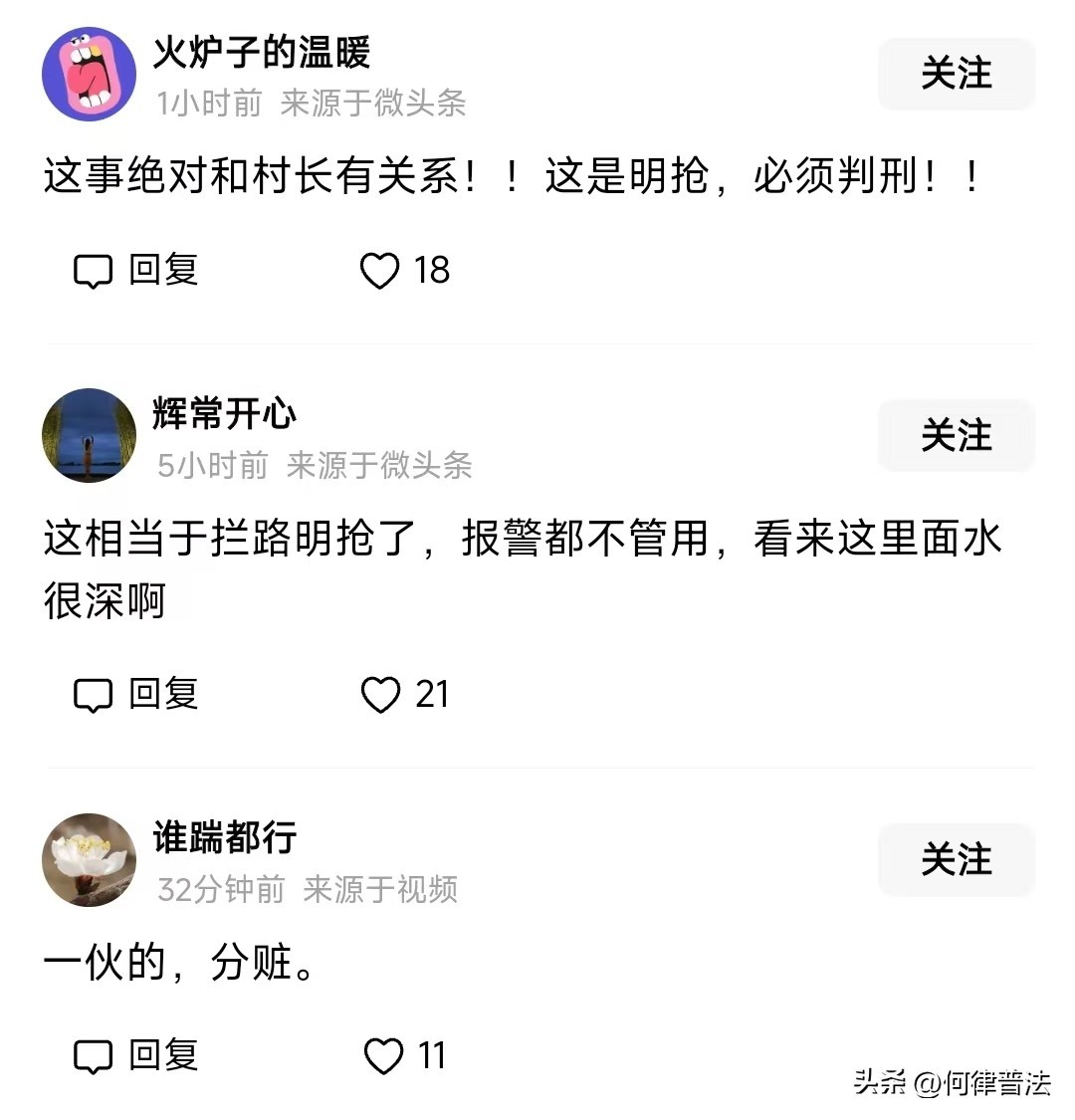
Task: Reply to 谁踹都行's comment
Action: point(136,1055)
